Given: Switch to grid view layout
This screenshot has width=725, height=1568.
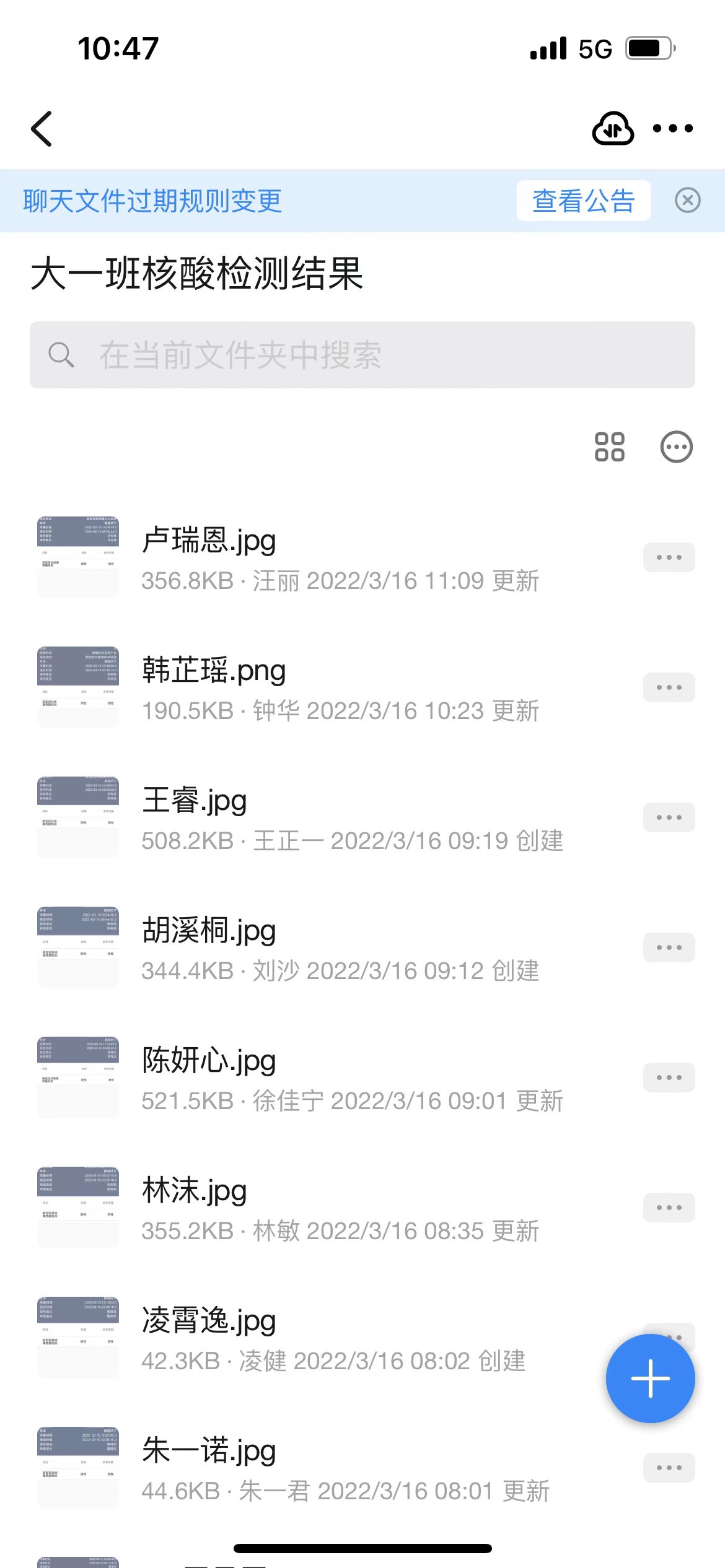Looking at the screenshot, I should pyautogui.click(x=609, y=447).
